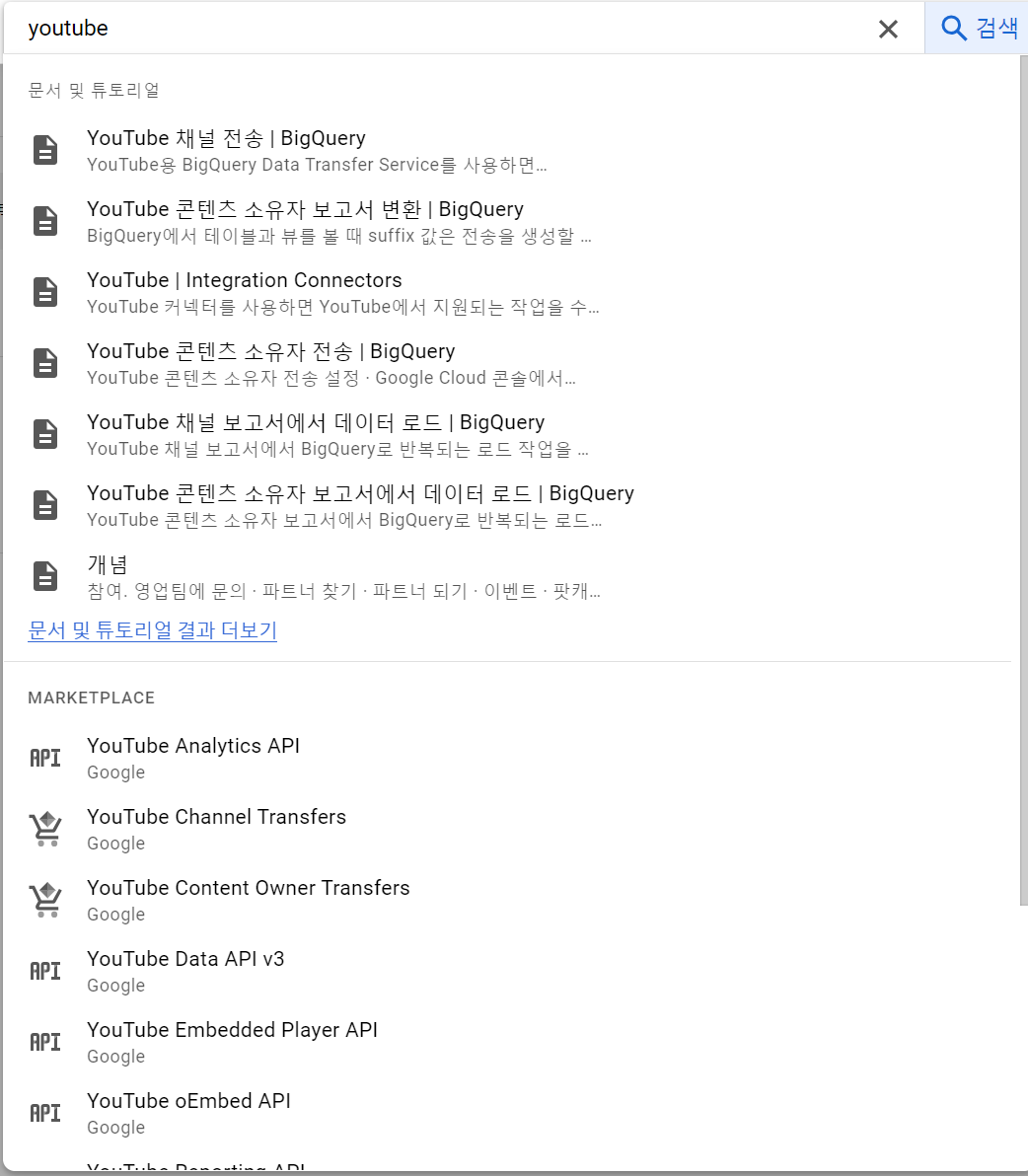Select YouTube Content Owner Transfers
The image size is (1028, 1176).
pos(248,889)
